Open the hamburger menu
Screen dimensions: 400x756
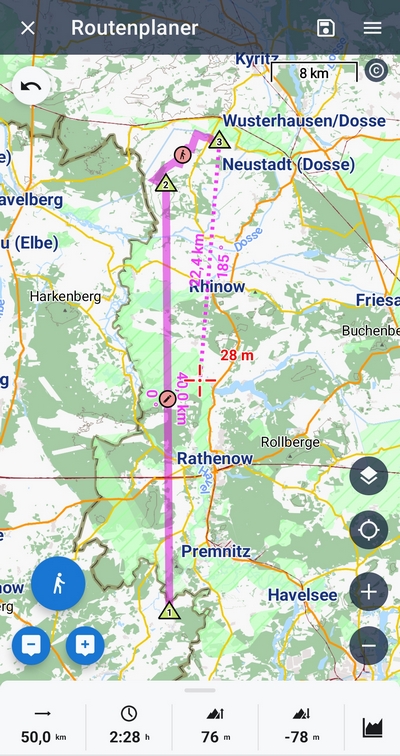click(x=373, y=28)
